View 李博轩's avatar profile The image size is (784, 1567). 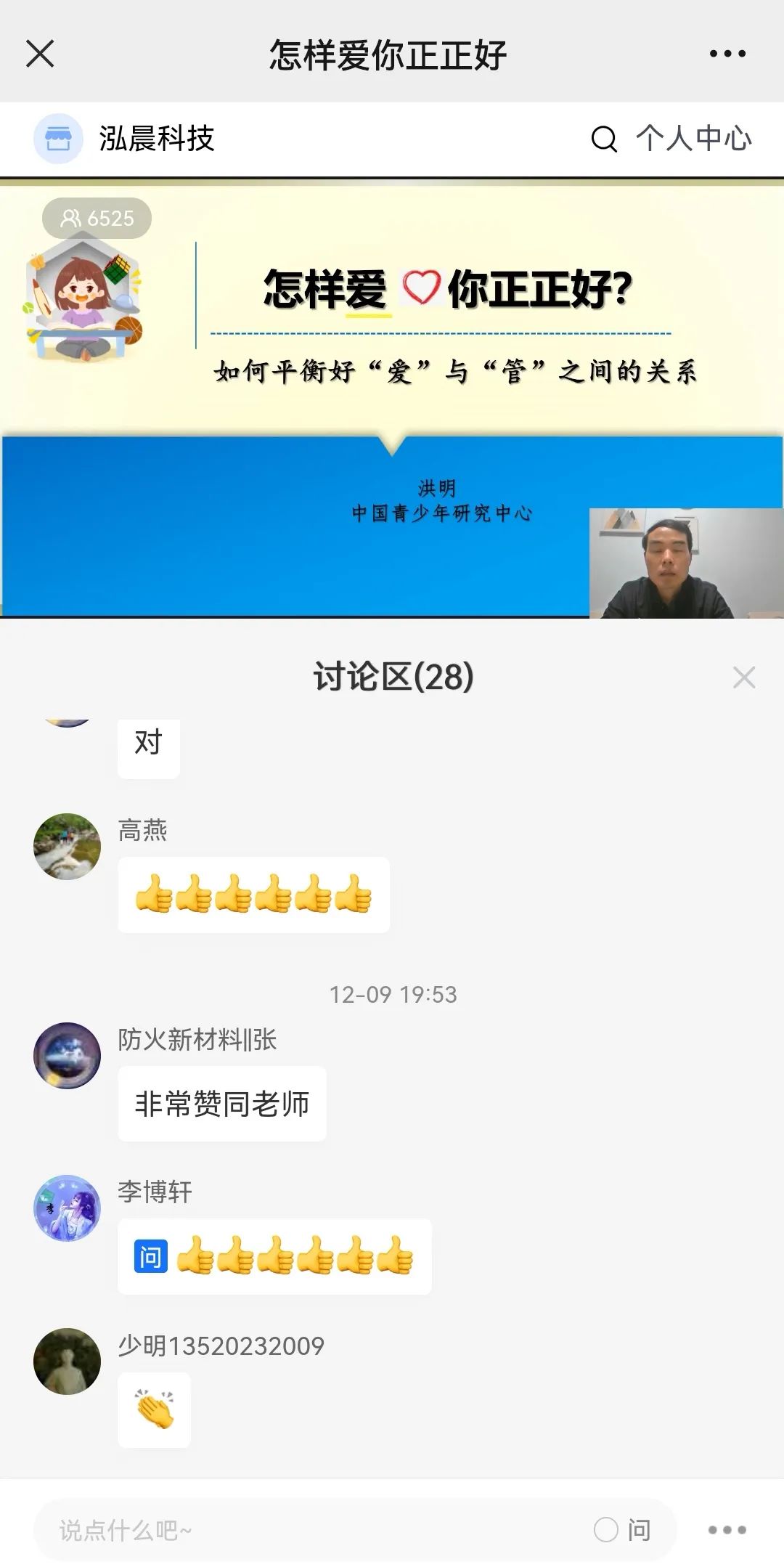coord(67,1208)
